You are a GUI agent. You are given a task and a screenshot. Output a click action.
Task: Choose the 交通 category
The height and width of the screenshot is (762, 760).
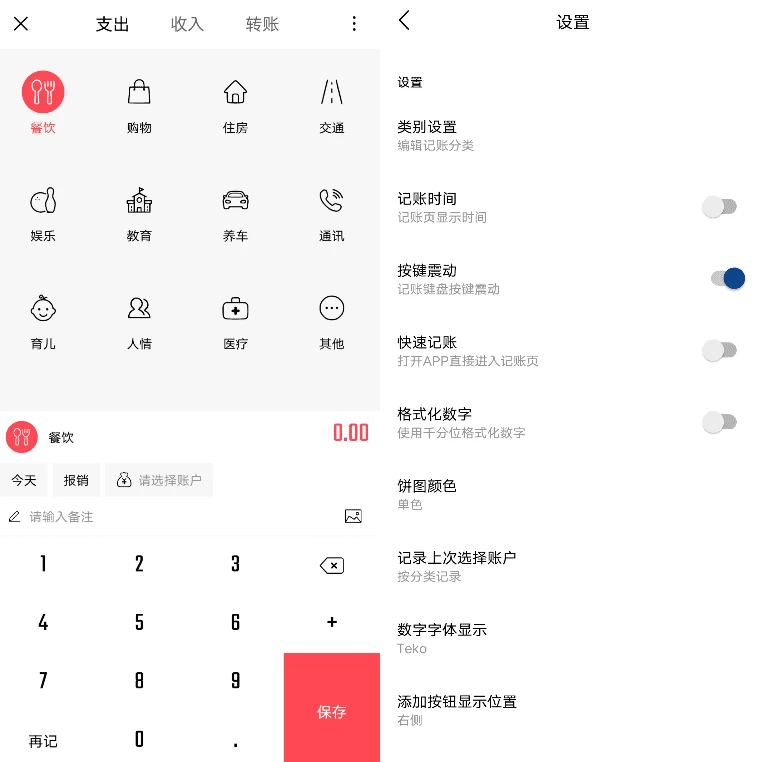tap(331, 105)
